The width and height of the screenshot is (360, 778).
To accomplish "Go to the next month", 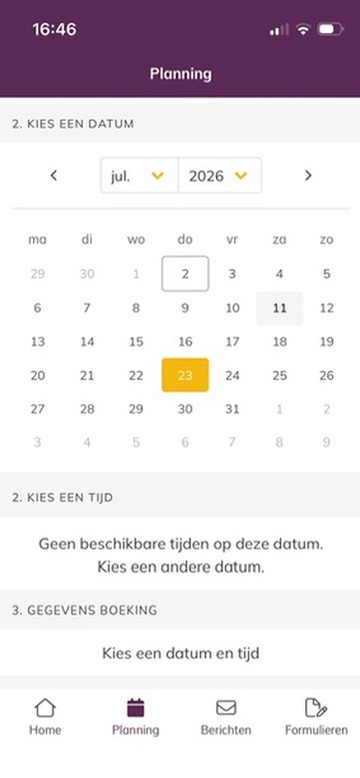I will coord(308,176).
